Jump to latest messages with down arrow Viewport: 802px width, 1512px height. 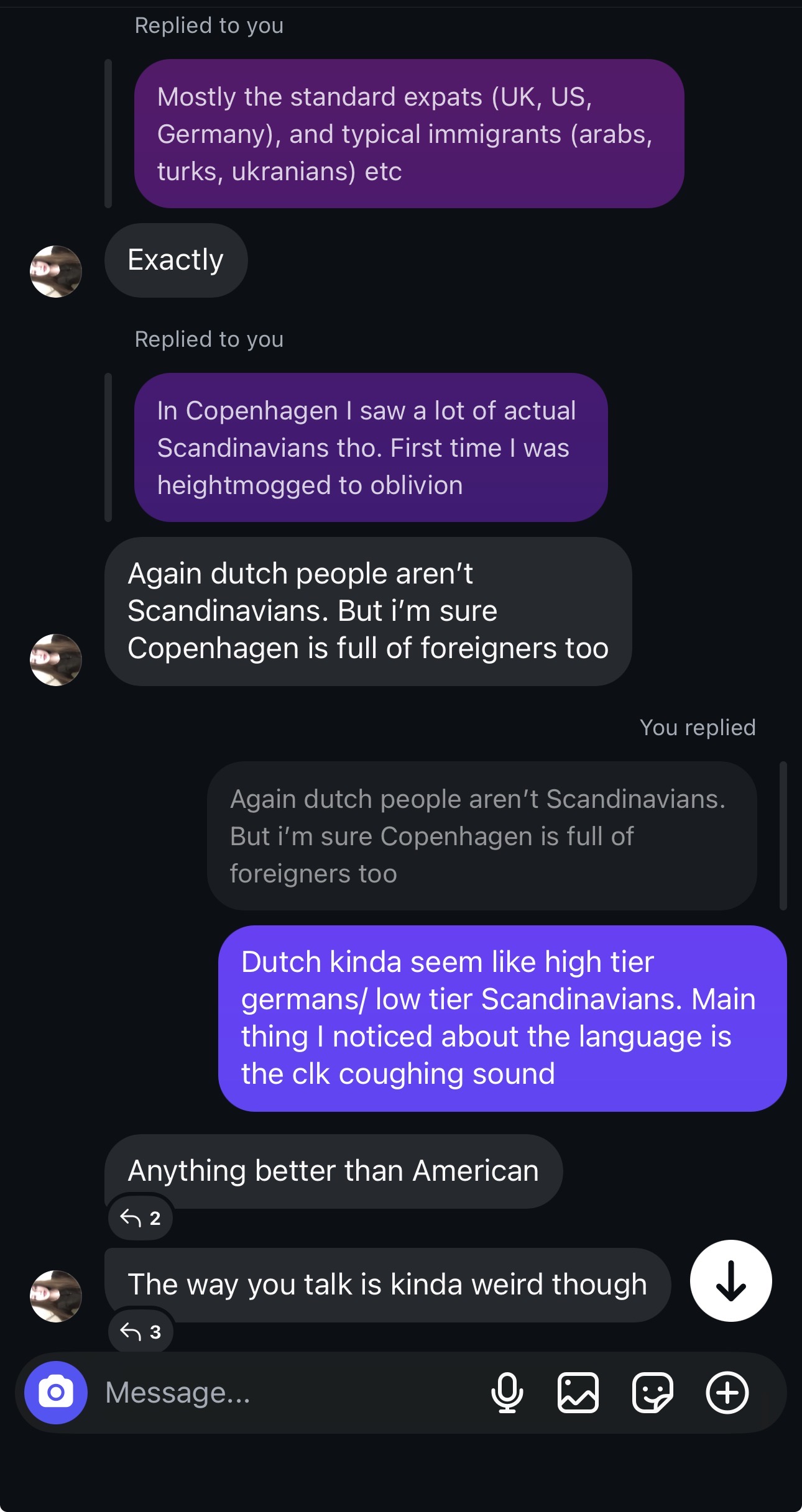[731, 1281]
